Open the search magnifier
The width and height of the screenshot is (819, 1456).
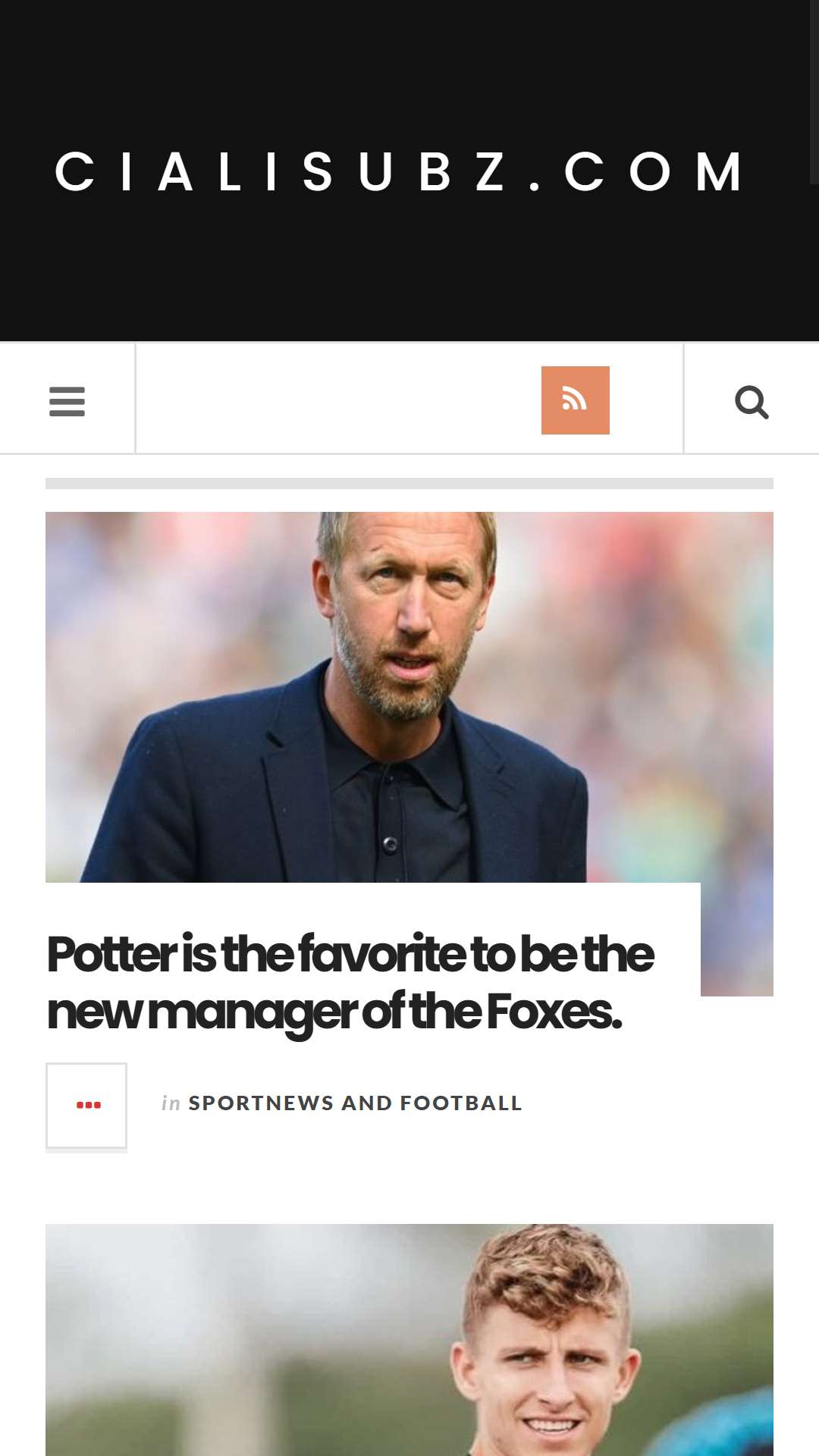tap(752, 401)
